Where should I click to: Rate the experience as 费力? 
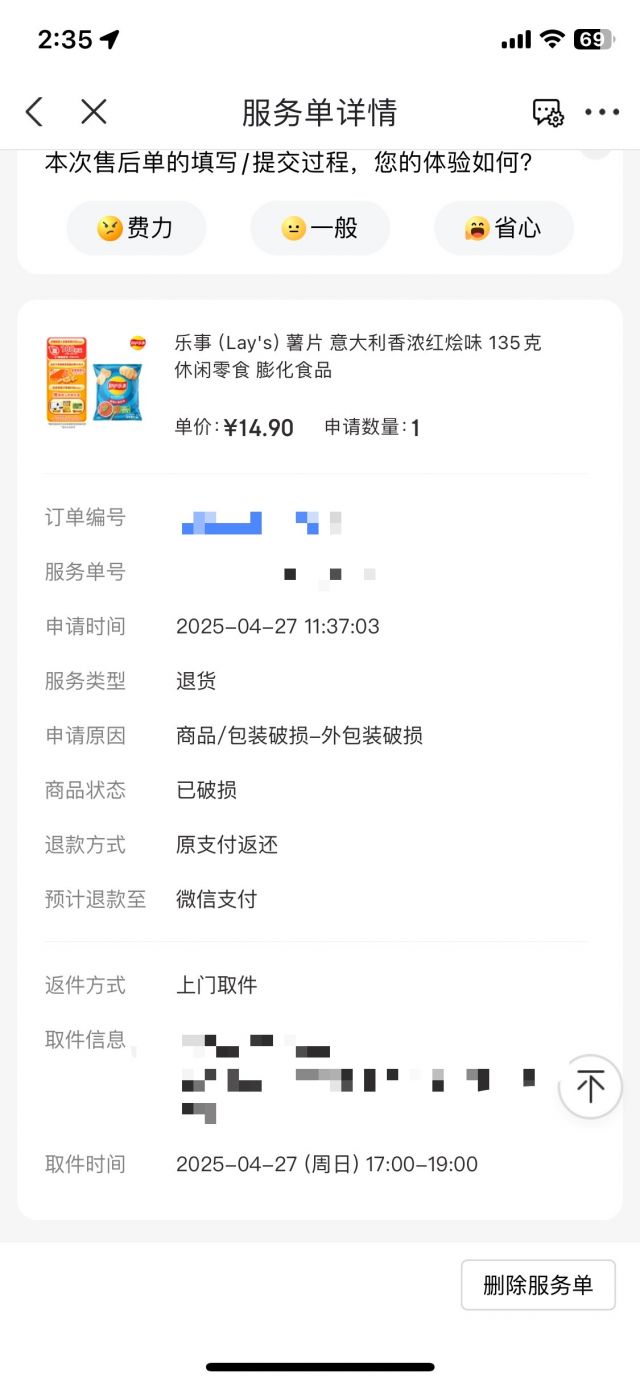(136, 228)
